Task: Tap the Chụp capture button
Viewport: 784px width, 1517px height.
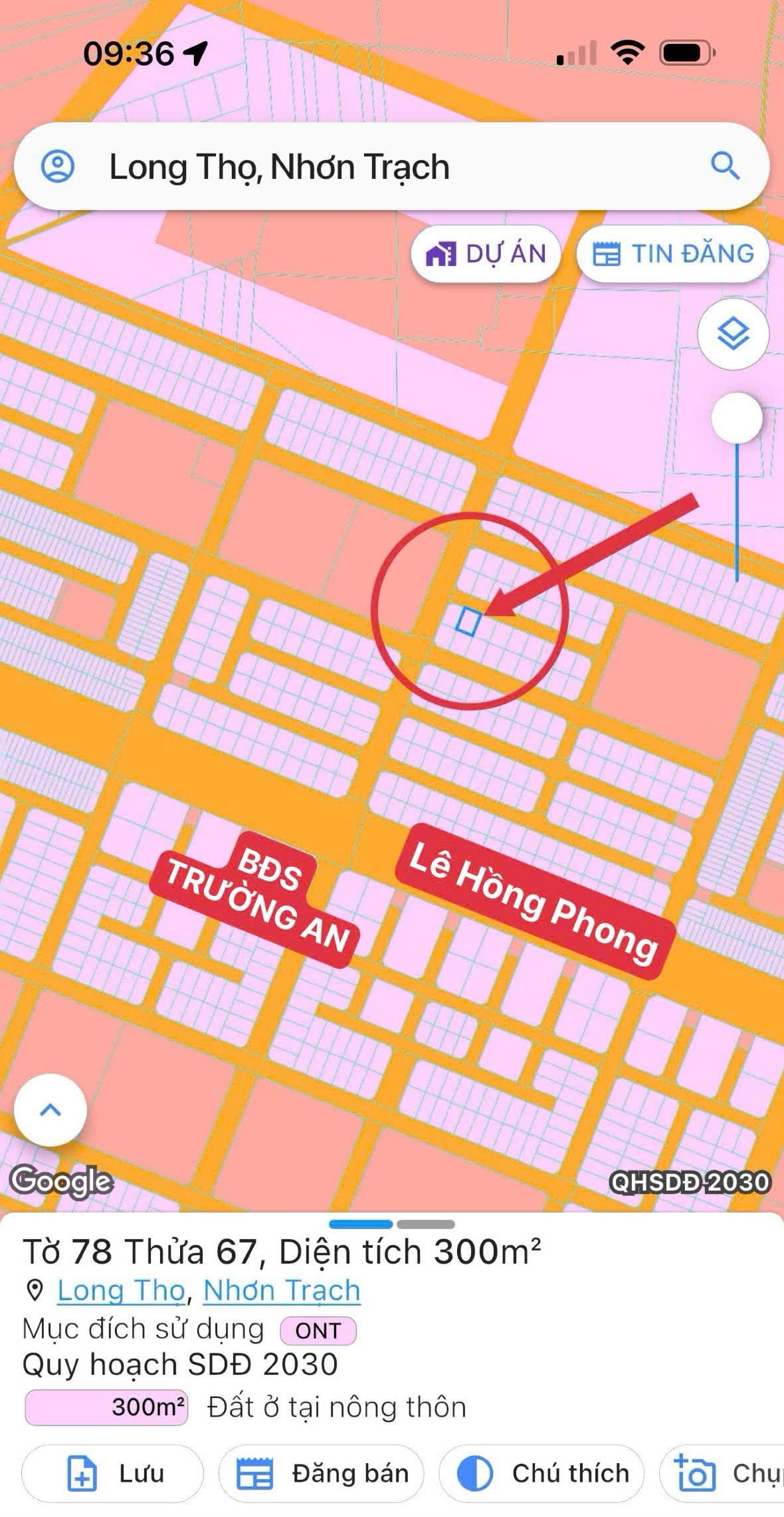Action: tap(724, 1474)
